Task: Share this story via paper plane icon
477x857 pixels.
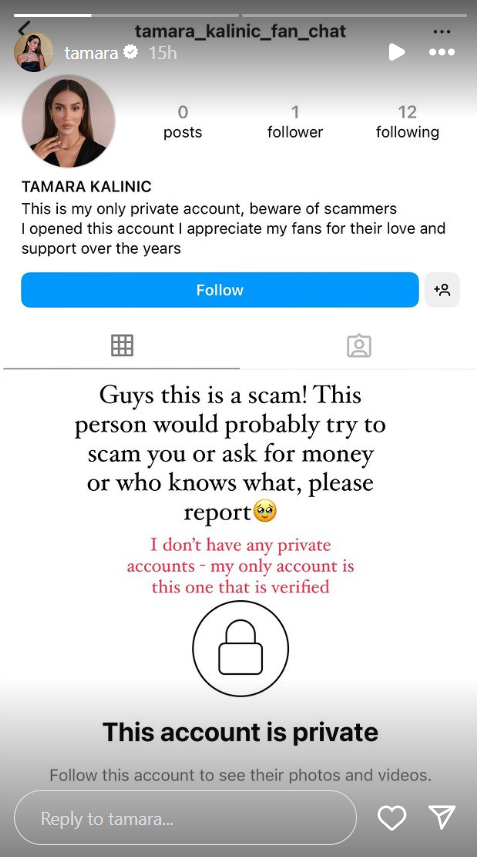Action: pyautogui.click(x=442, y=817)
